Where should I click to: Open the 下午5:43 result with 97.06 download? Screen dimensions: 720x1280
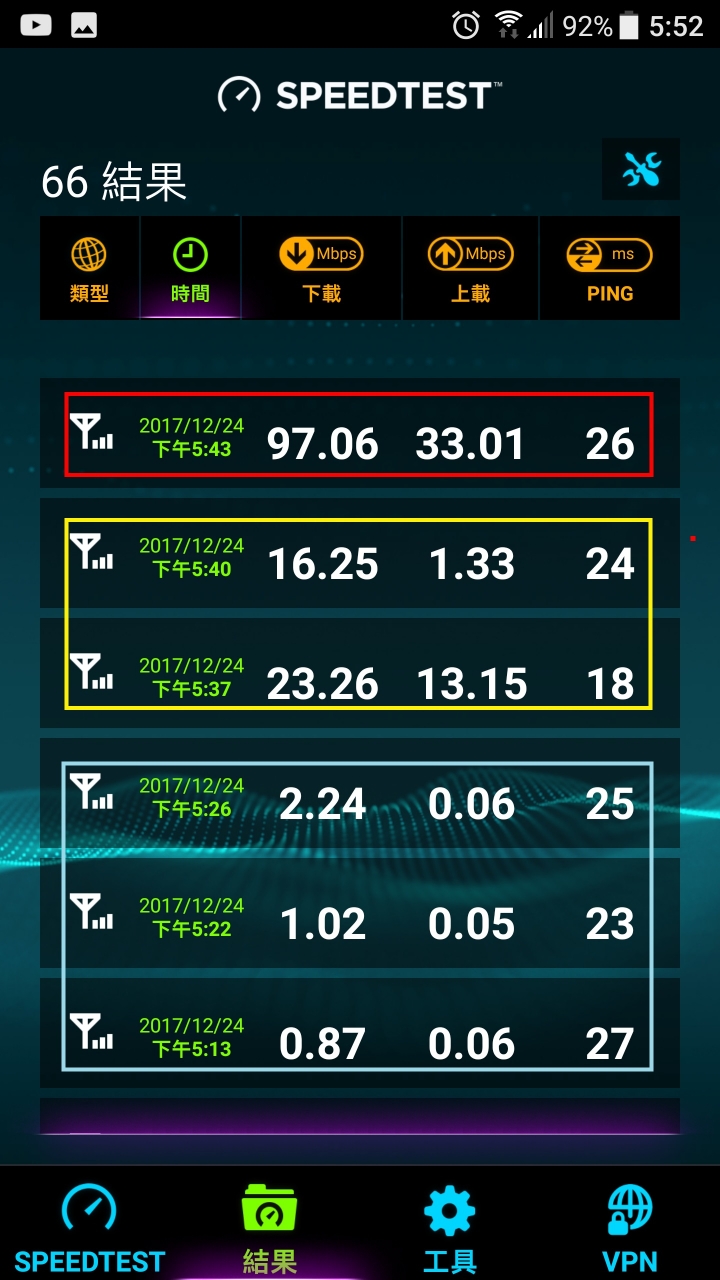pyautogui.click(x=360, y=434)
